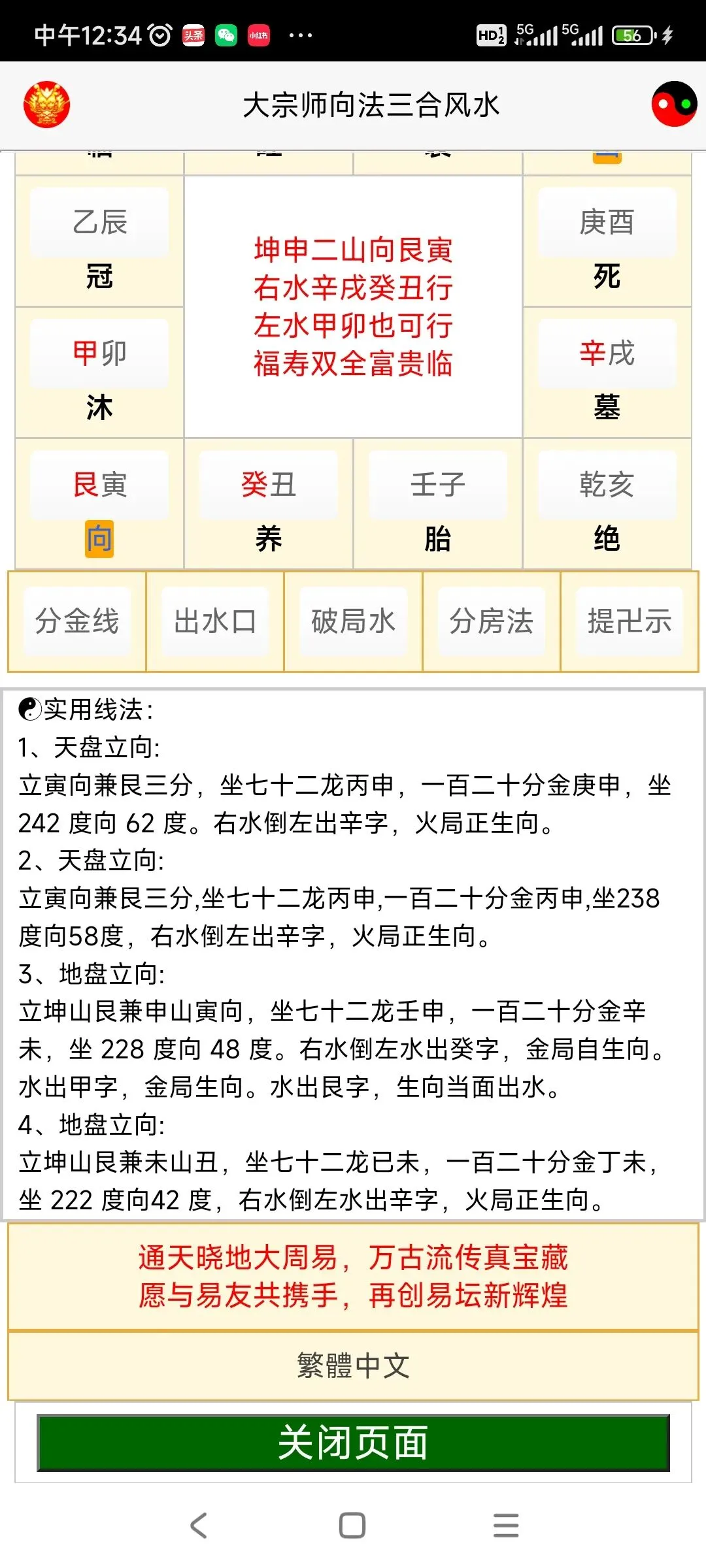The image size is (706, 1568).
Task: Choose the 乾亥 direction button
Action: click(x=607, y=485)
